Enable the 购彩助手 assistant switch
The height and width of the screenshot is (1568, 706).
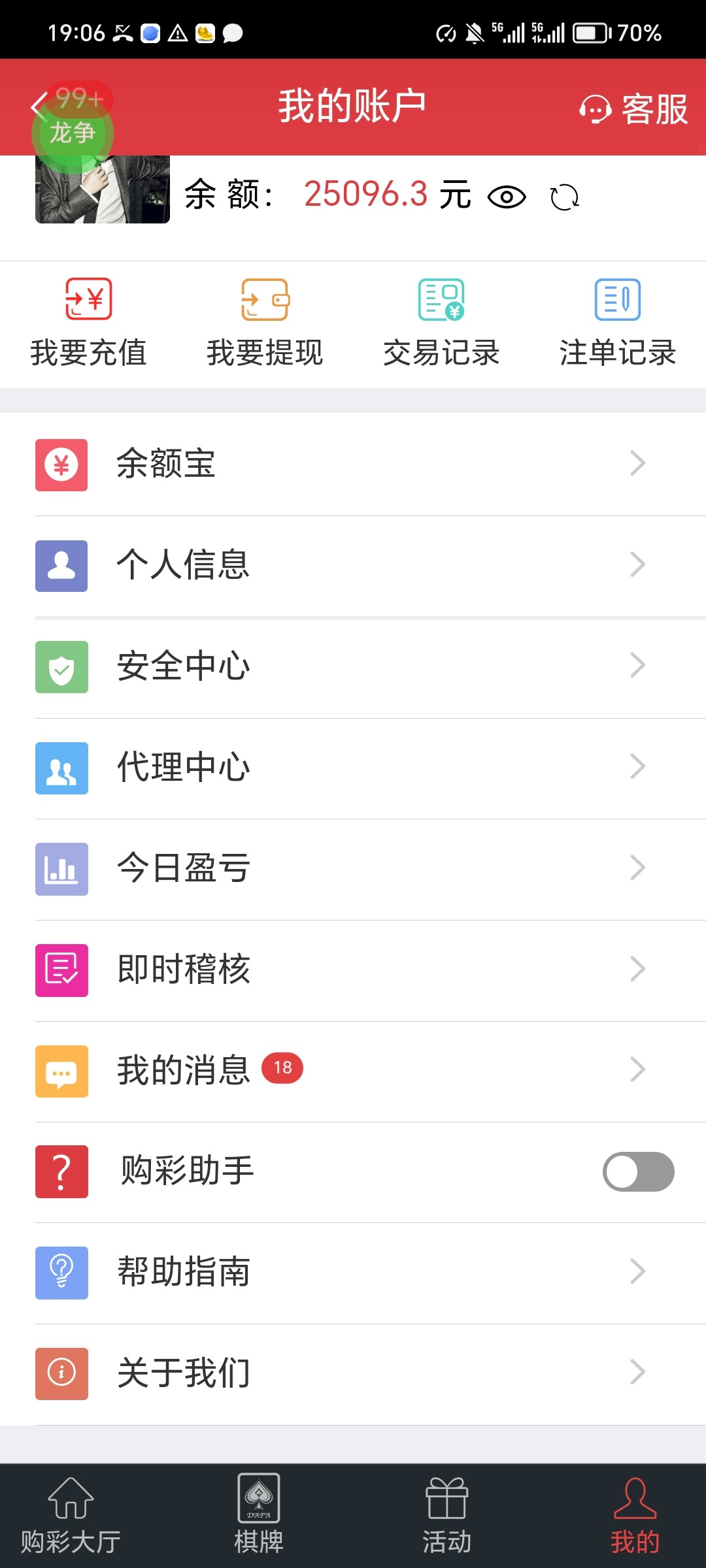coord(637,1171)
